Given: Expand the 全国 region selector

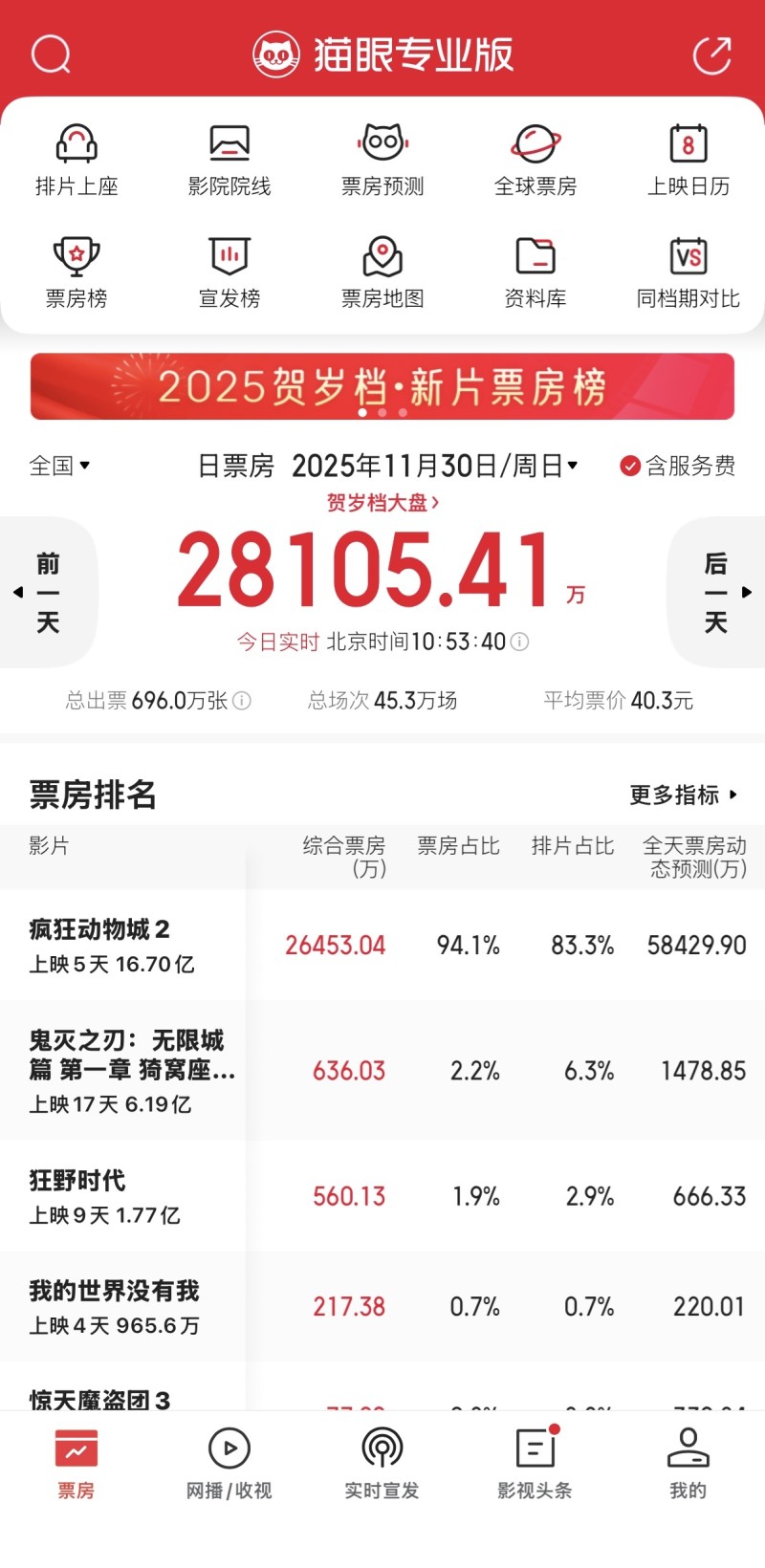Looking at the screenshot, I should click(59, 467).
